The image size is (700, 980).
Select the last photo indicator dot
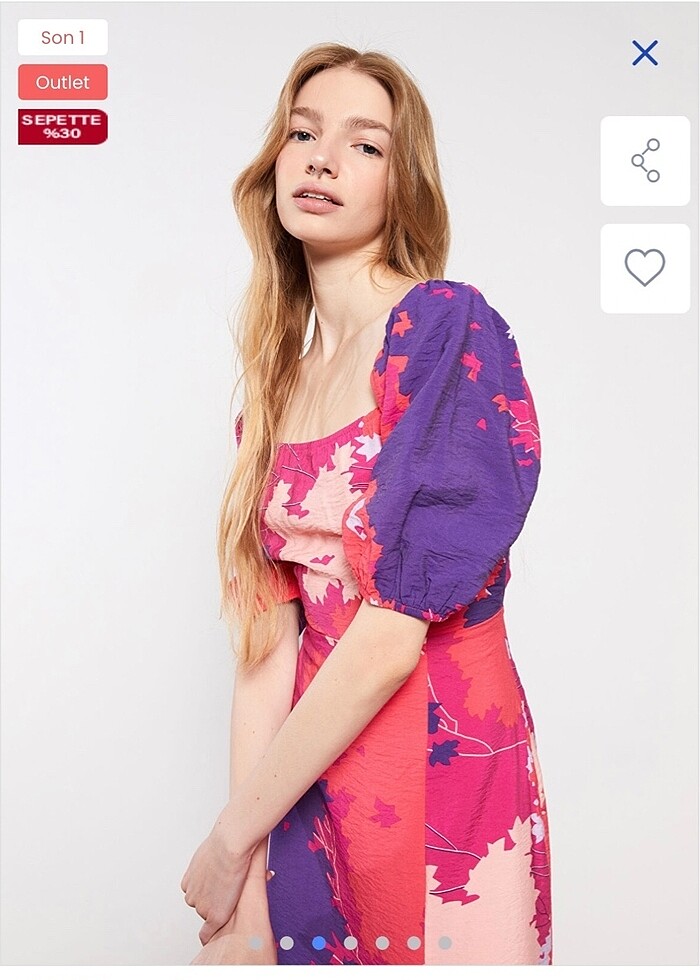445,942
